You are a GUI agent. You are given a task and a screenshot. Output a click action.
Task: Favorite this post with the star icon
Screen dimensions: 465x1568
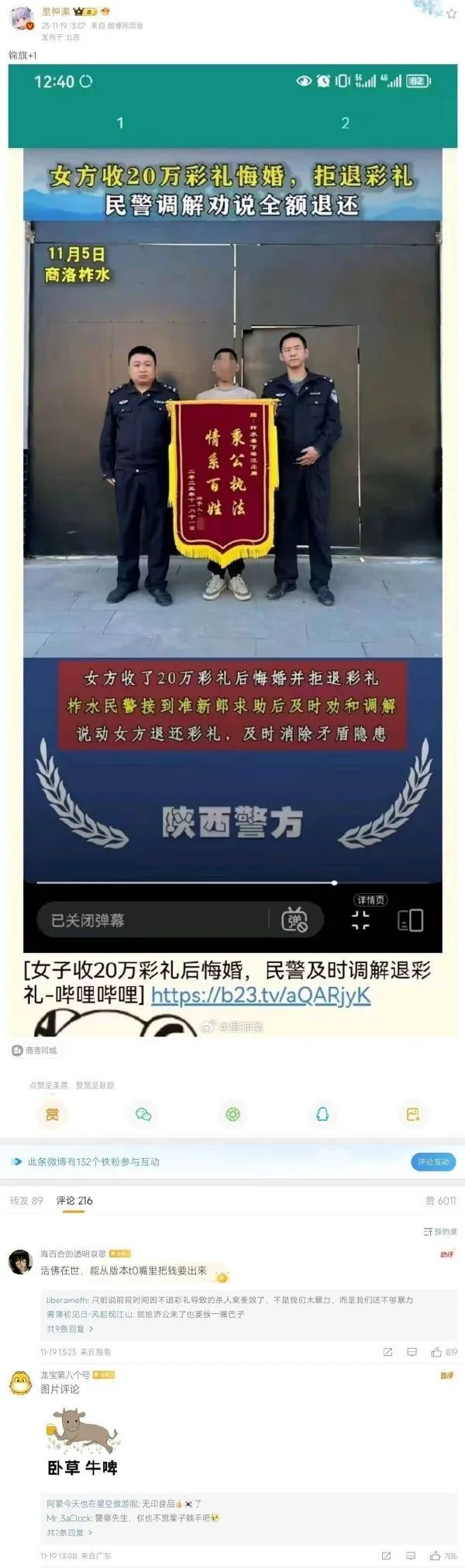click(x=451, y=13)
